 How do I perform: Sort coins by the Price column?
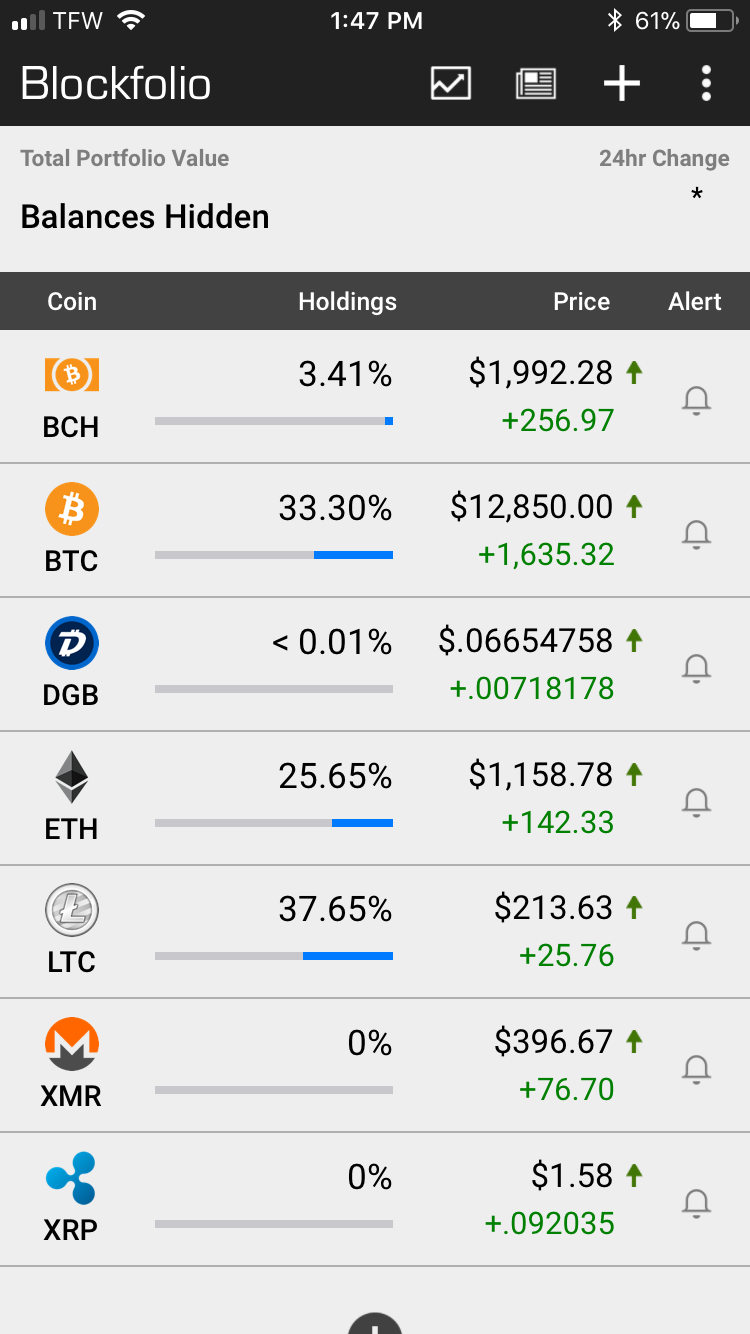click(x=581, y=302)
